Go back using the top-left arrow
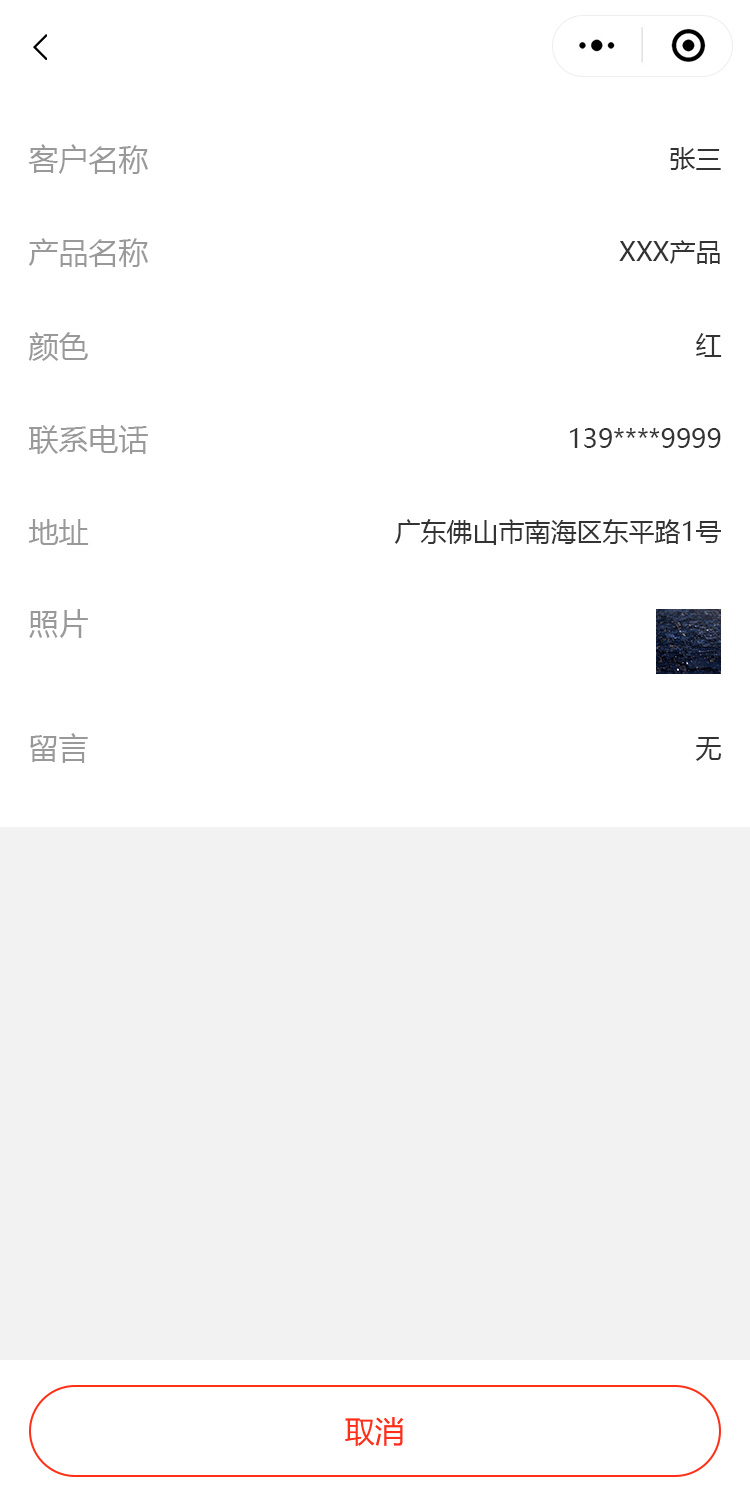This screenshot has height=1500, width=750. pos(40,47)
